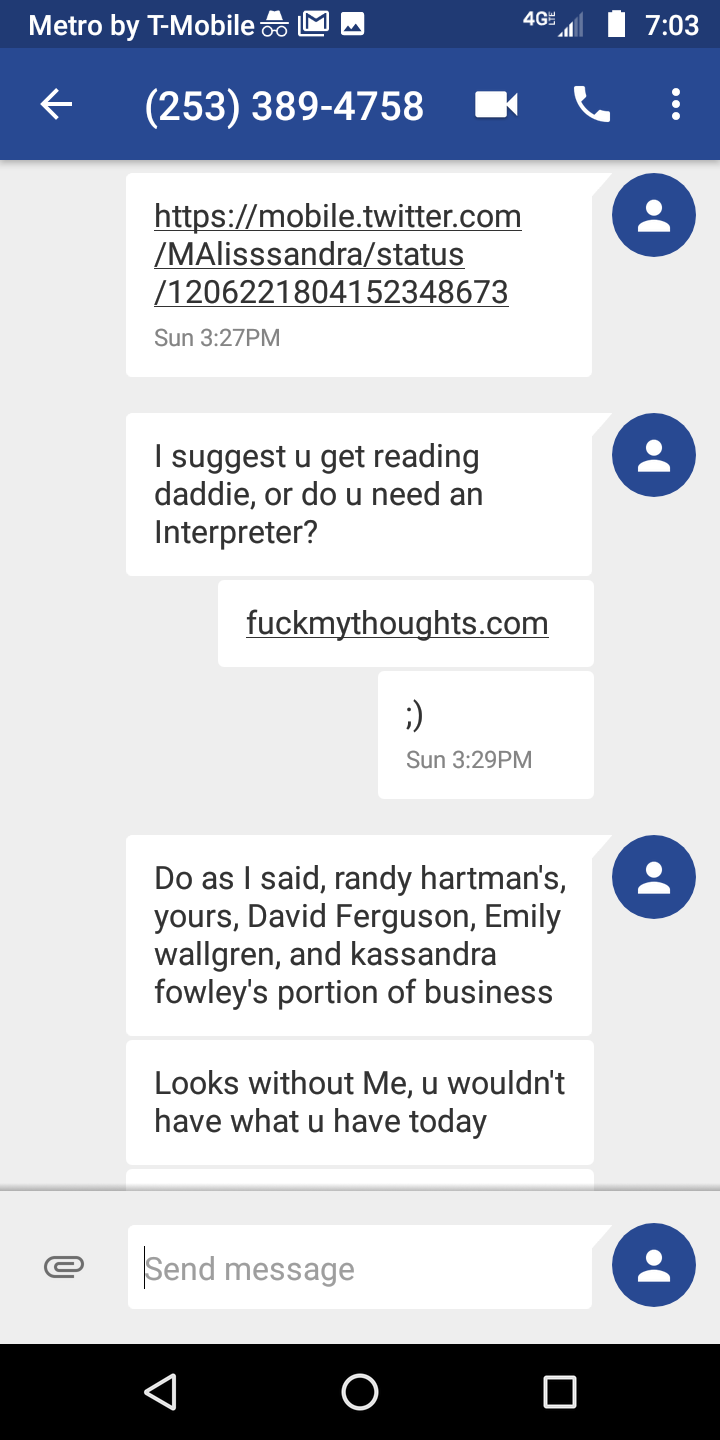This screenshot has height=1440, width=720.
Task: Tap the round button beside Send message
Action: (x=653, y=1265)
